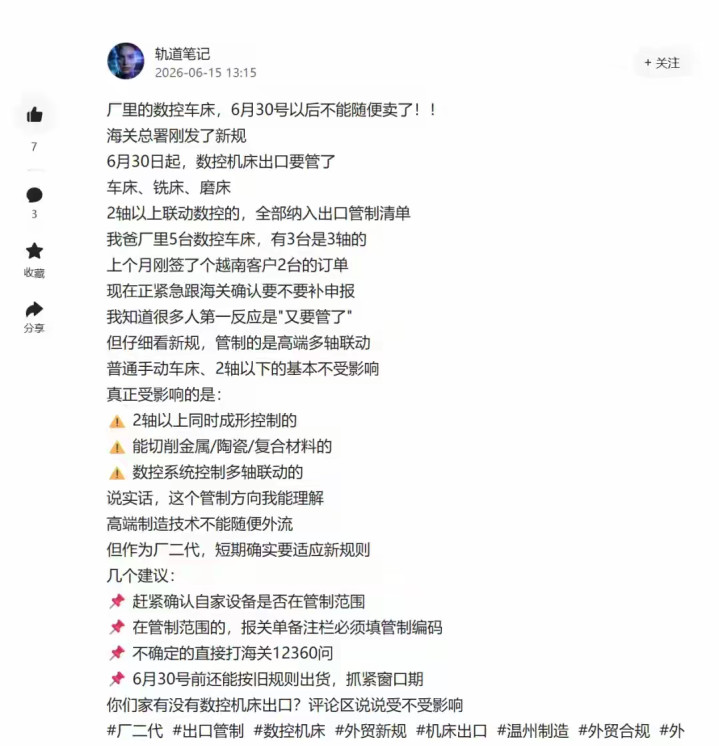Tap the 收藏 star to bookmark
Screen dimensions: 719x746
(x=34, y=251)
